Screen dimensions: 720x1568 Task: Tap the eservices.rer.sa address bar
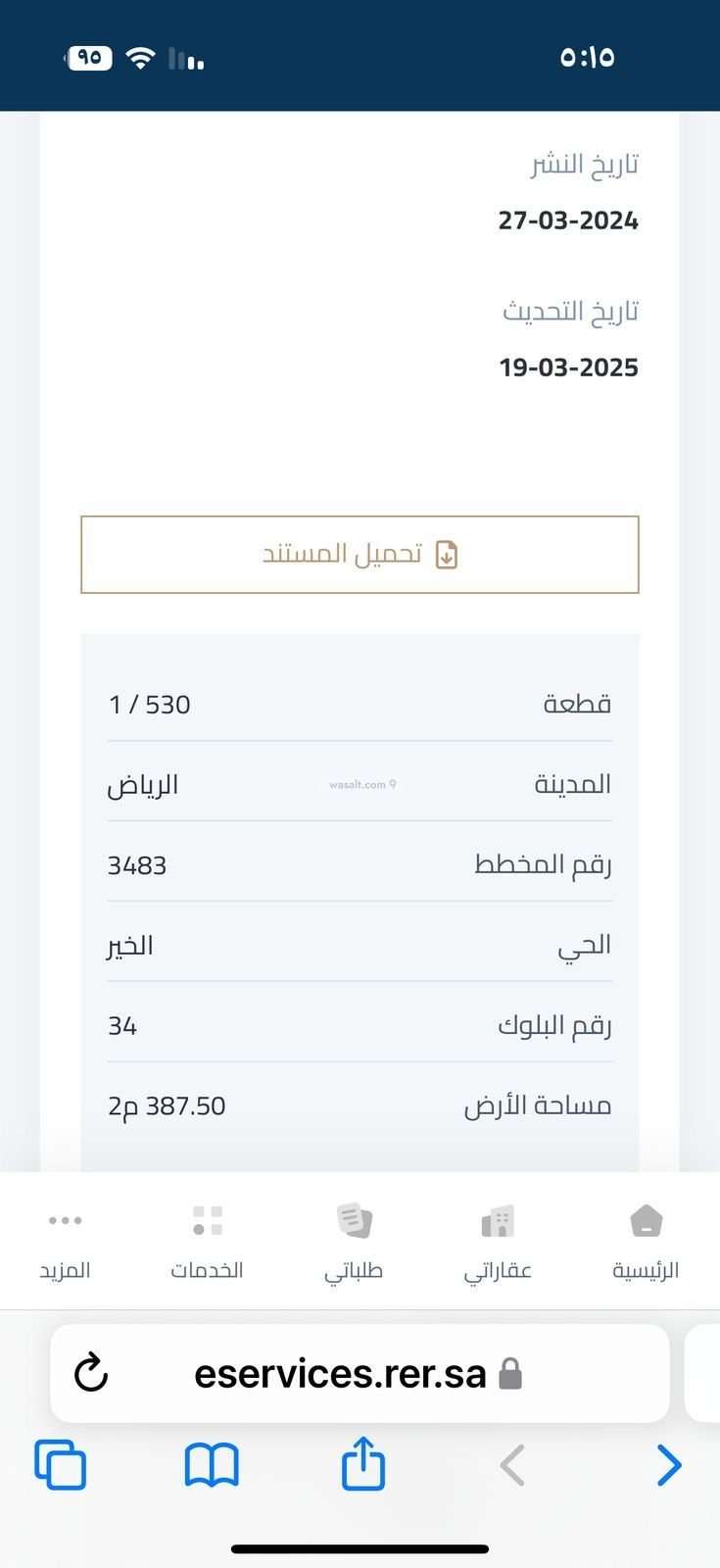pos(343,1373)
